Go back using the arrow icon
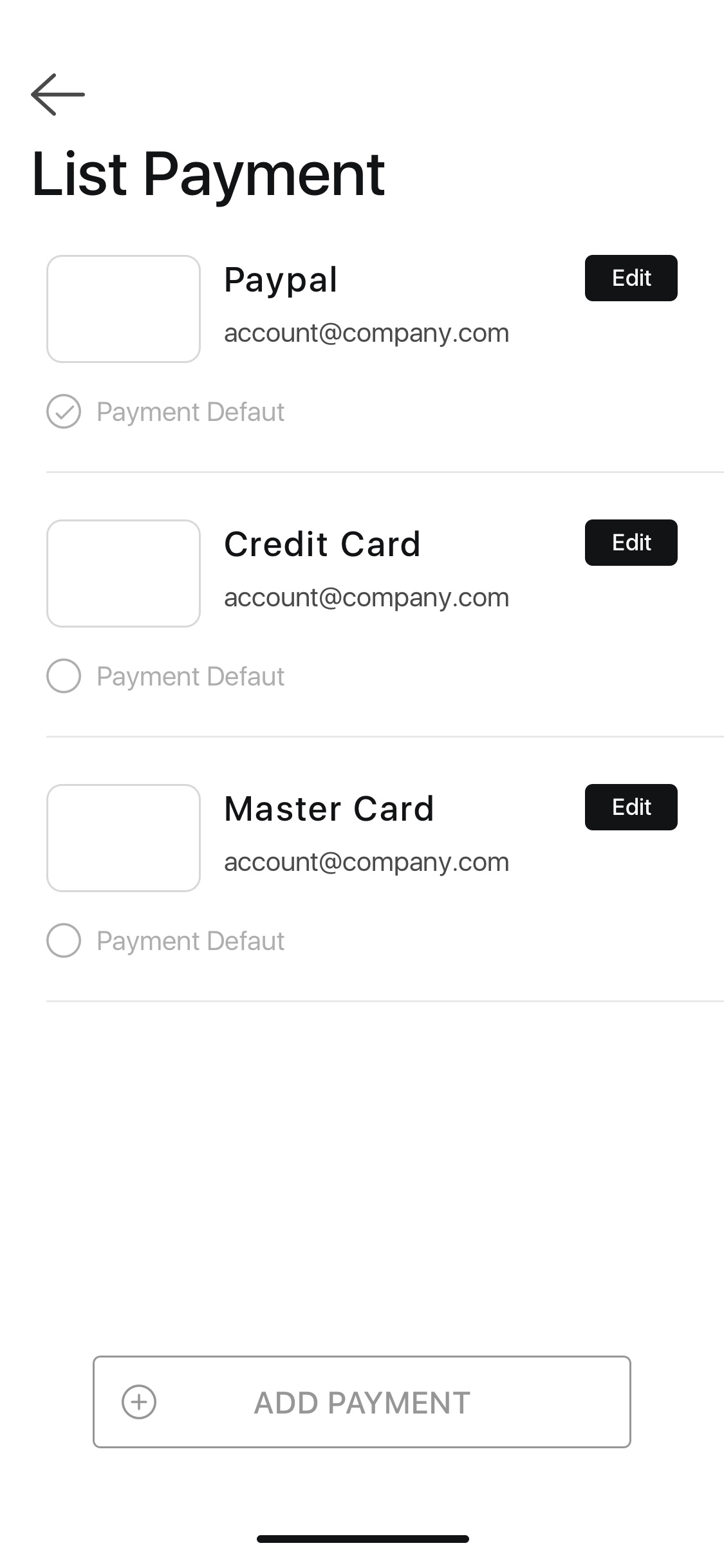Viewport: 724px width, 1568px height. pos(58,95)
